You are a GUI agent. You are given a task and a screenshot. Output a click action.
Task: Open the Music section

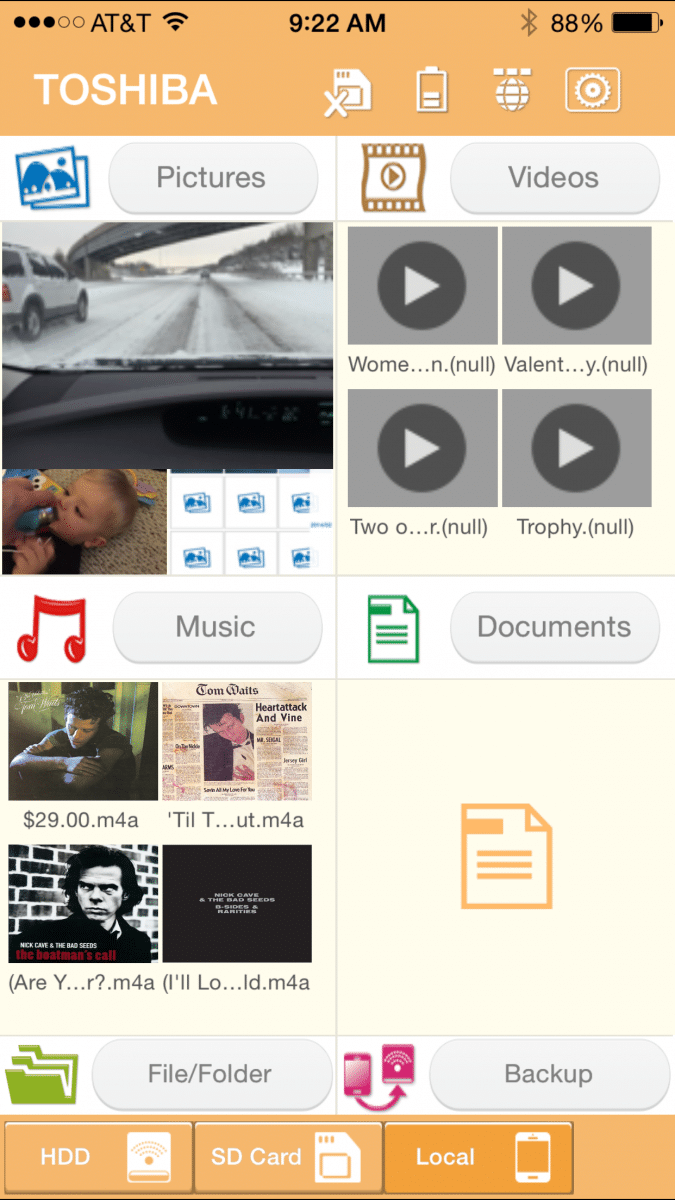(x=217, y=627)
